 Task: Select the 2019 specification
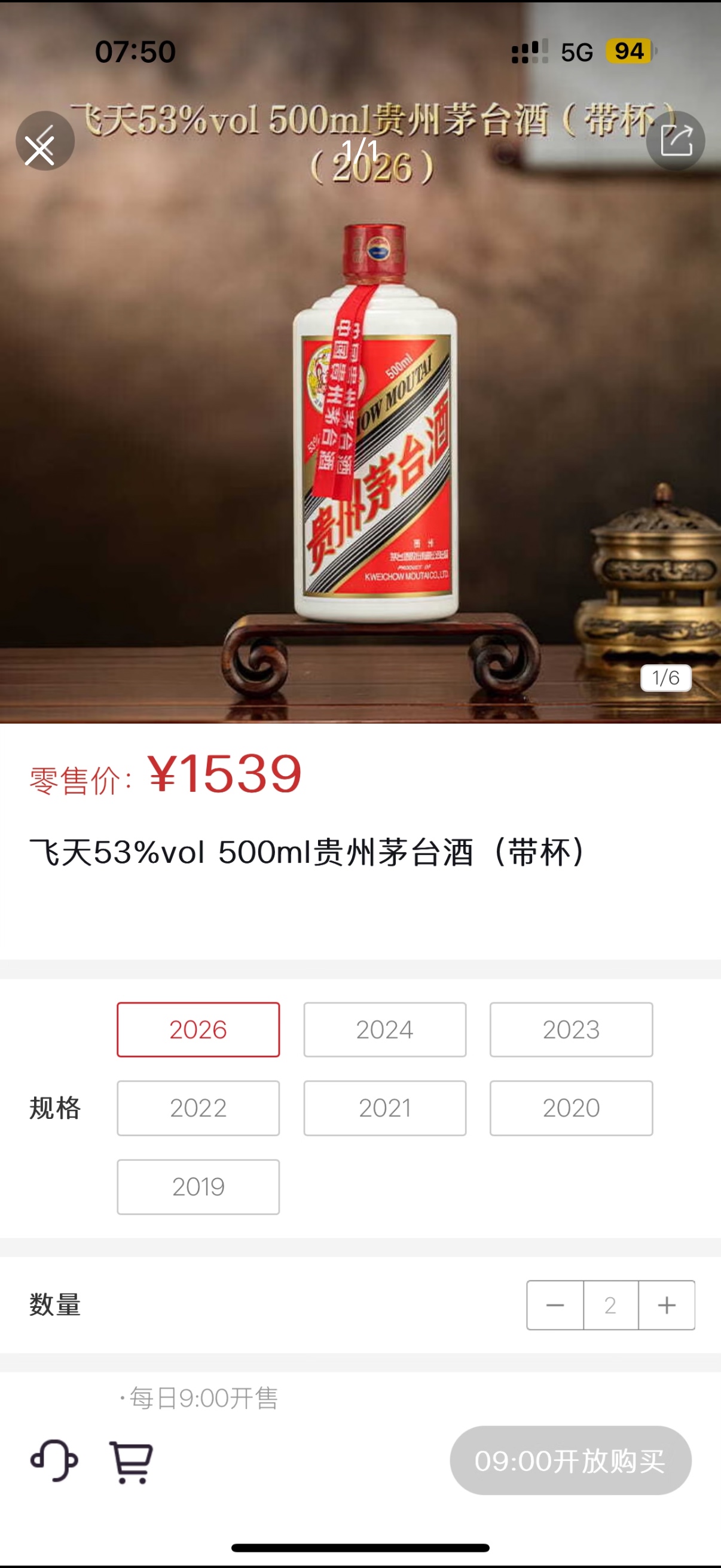pos(198,1186)
